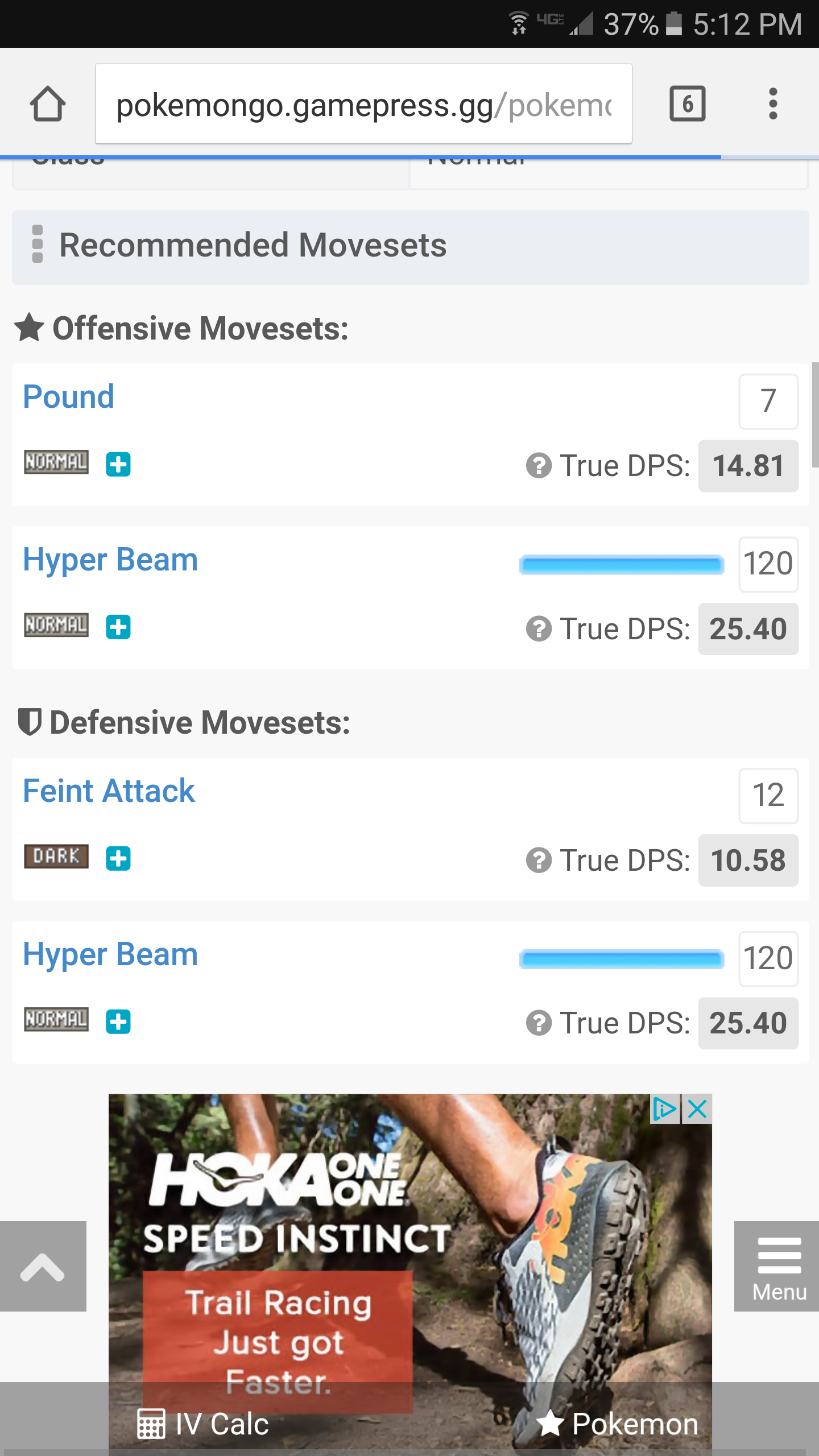Expand details under Feint Attack
The image size is (819, 1456).
118,859
